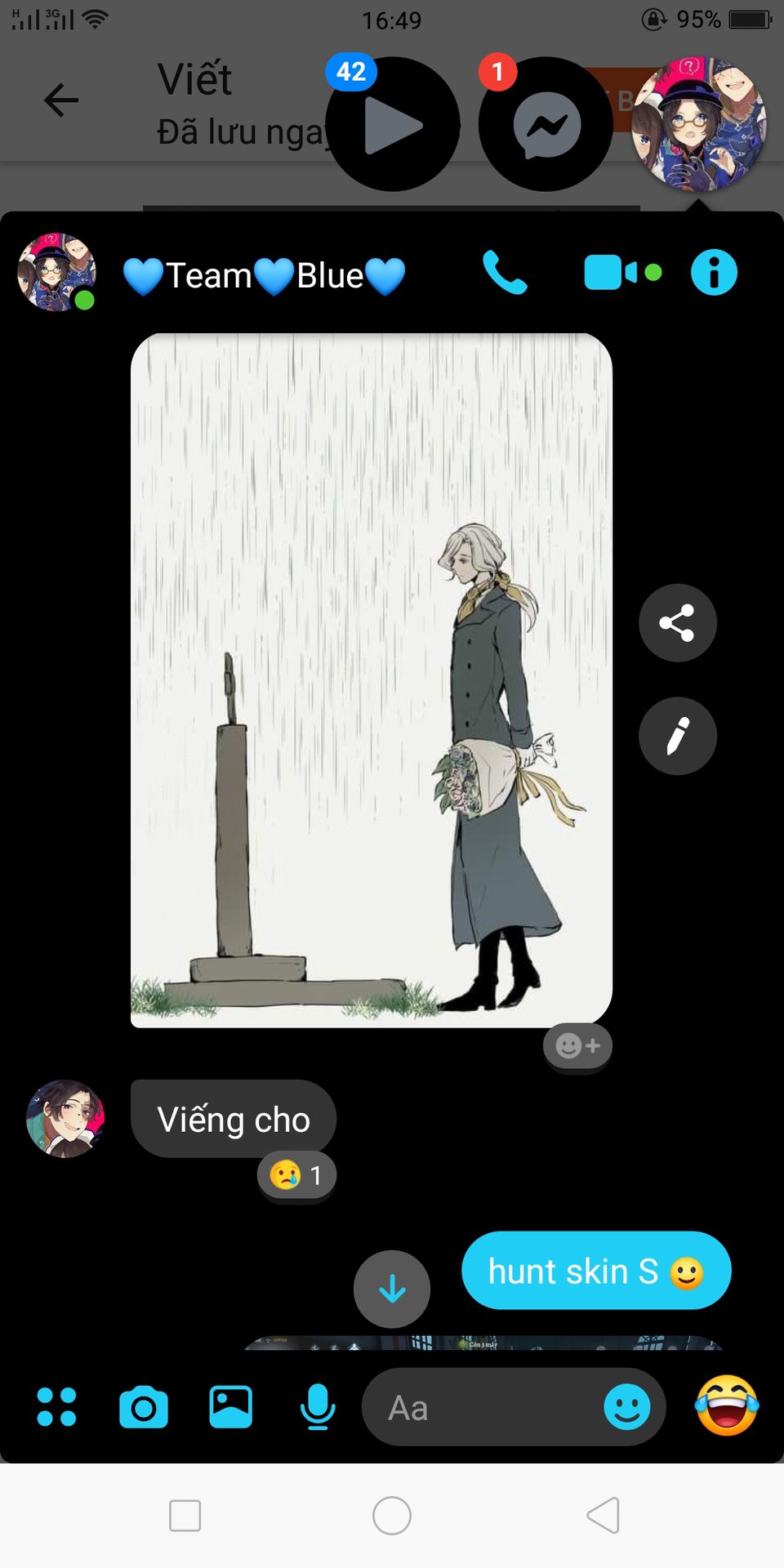Start a voice call with Team Blue
784x1568 pixels.
click(x=505, y=273)
